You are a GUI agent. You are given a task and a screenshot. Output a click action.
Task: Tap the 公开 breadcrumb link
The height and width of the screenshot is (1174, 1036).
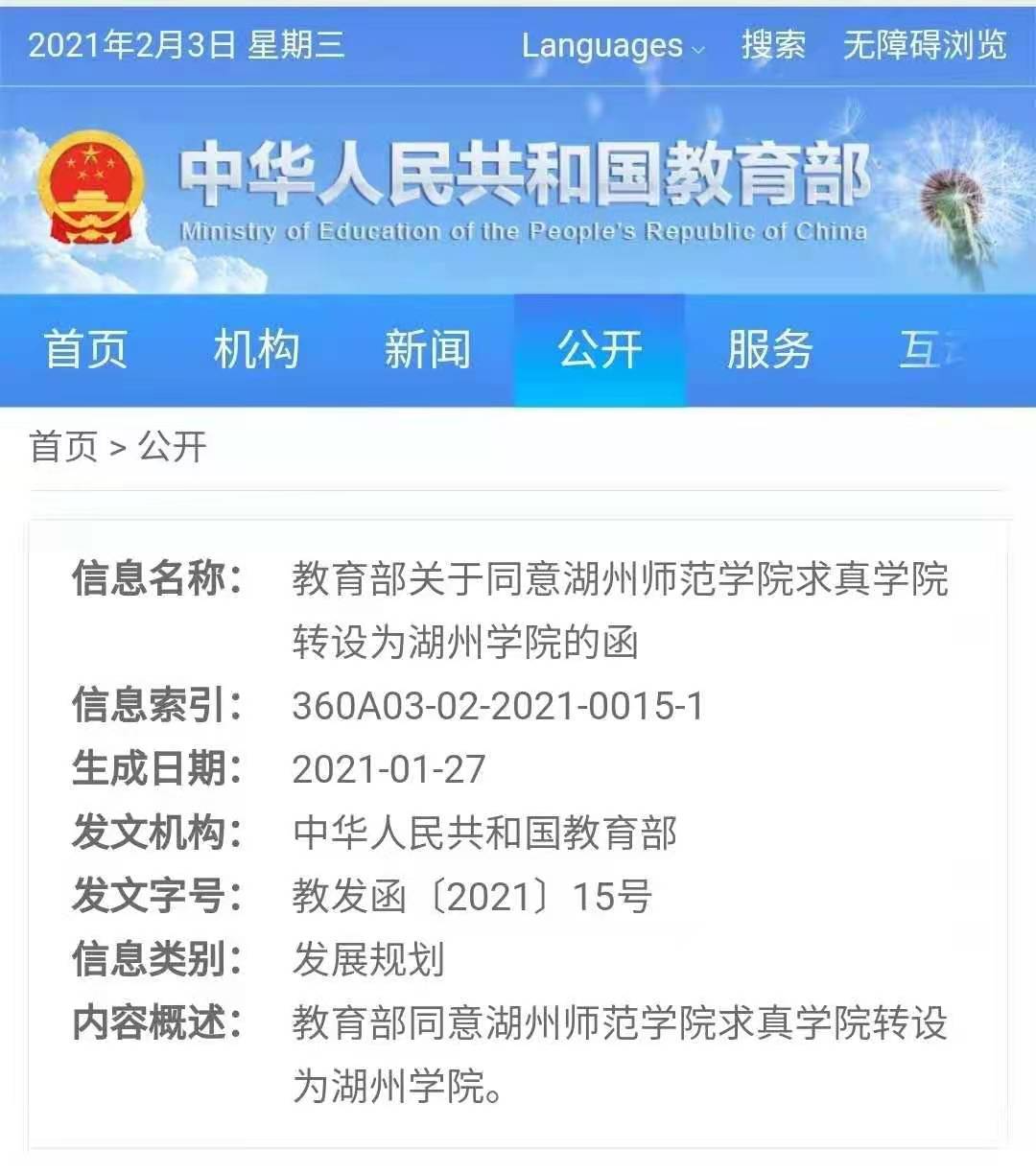pyautogui.click(x=173, y=447)
